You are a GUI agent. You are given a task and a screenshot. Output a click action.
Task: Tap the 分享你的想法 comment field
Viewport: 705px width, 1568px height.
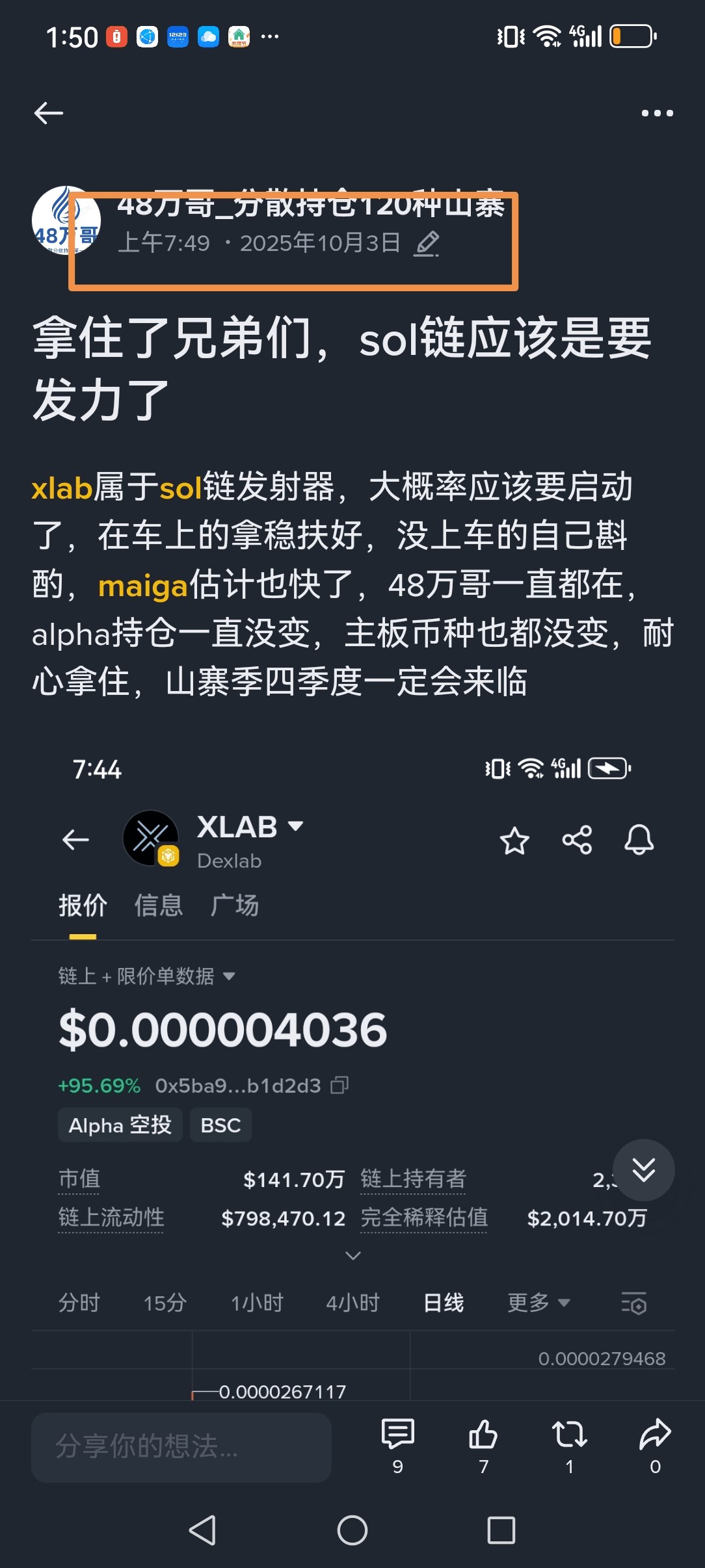click(x=181, y=1447)
